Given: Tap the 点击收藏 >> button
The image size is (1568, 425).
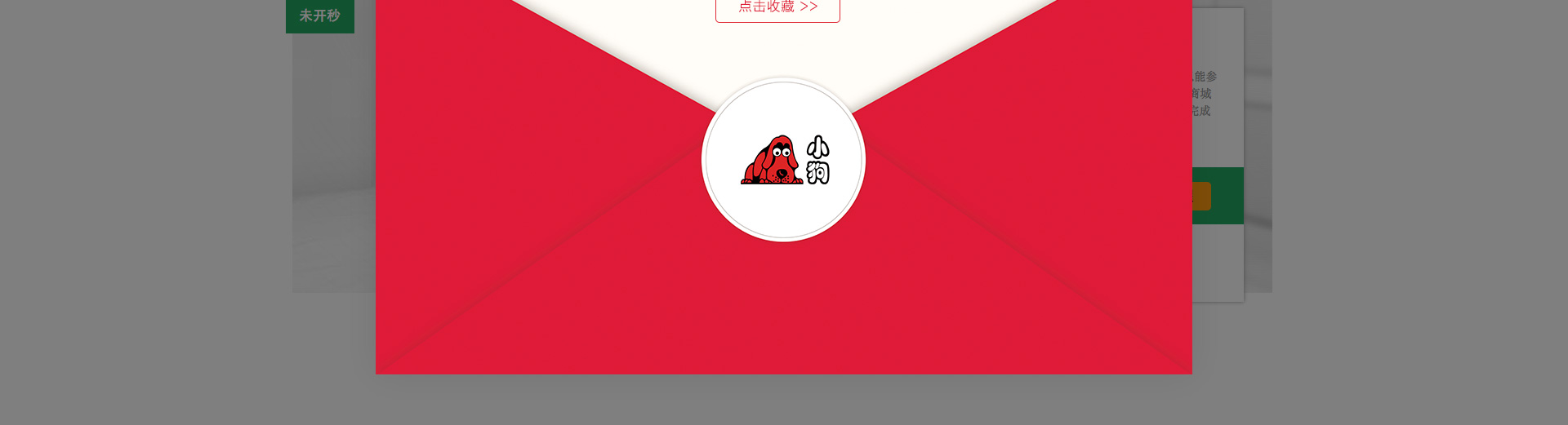Looking at the screenshot, I should 777,9.
